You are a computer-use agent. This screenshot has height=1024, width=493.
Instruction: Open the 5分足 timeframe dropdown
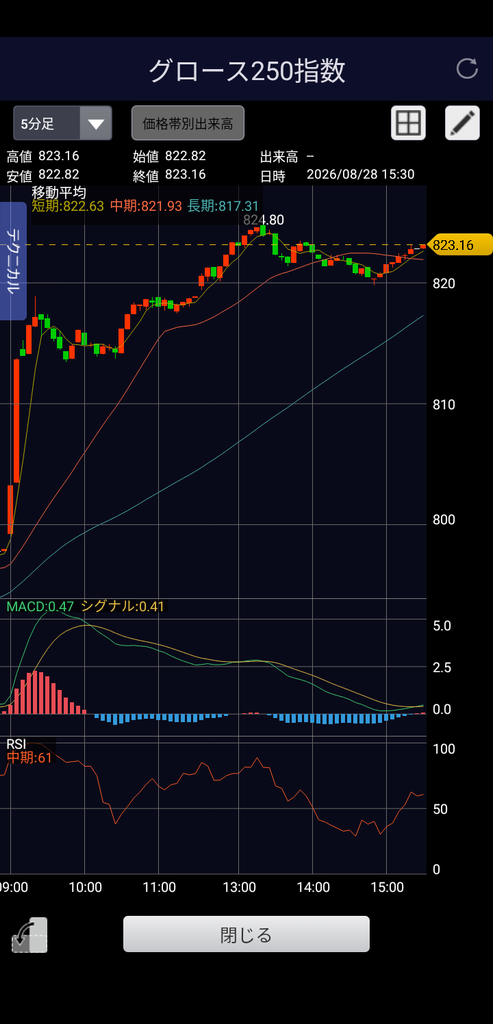63,123
